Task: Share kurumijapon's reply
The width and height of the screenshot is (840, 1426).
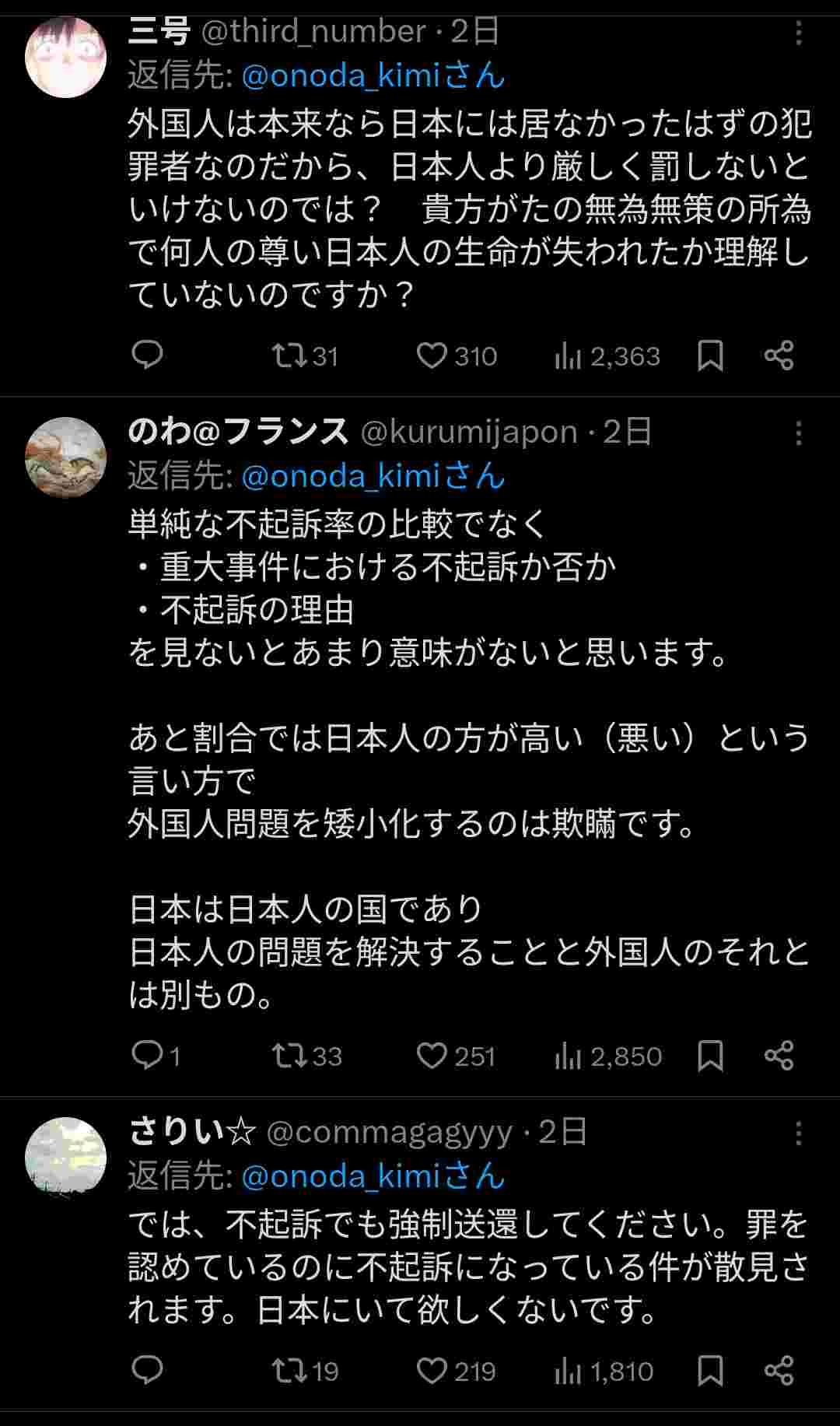Action: click(779, 1056)
